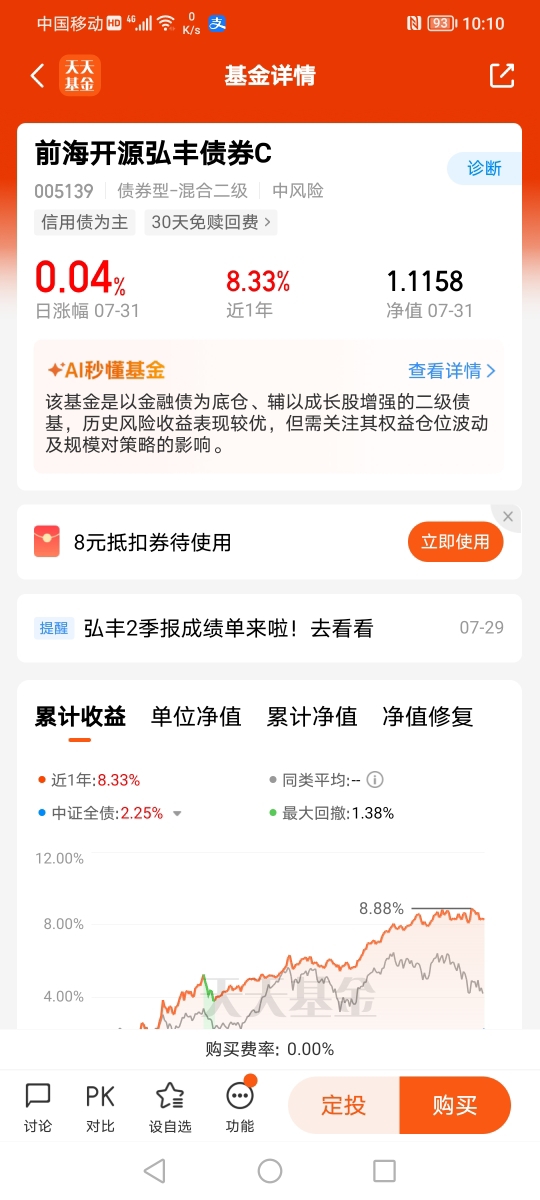Expand the 中证全债 benchmark dropdown
The image size is (540, 1200).
(177, 814)
